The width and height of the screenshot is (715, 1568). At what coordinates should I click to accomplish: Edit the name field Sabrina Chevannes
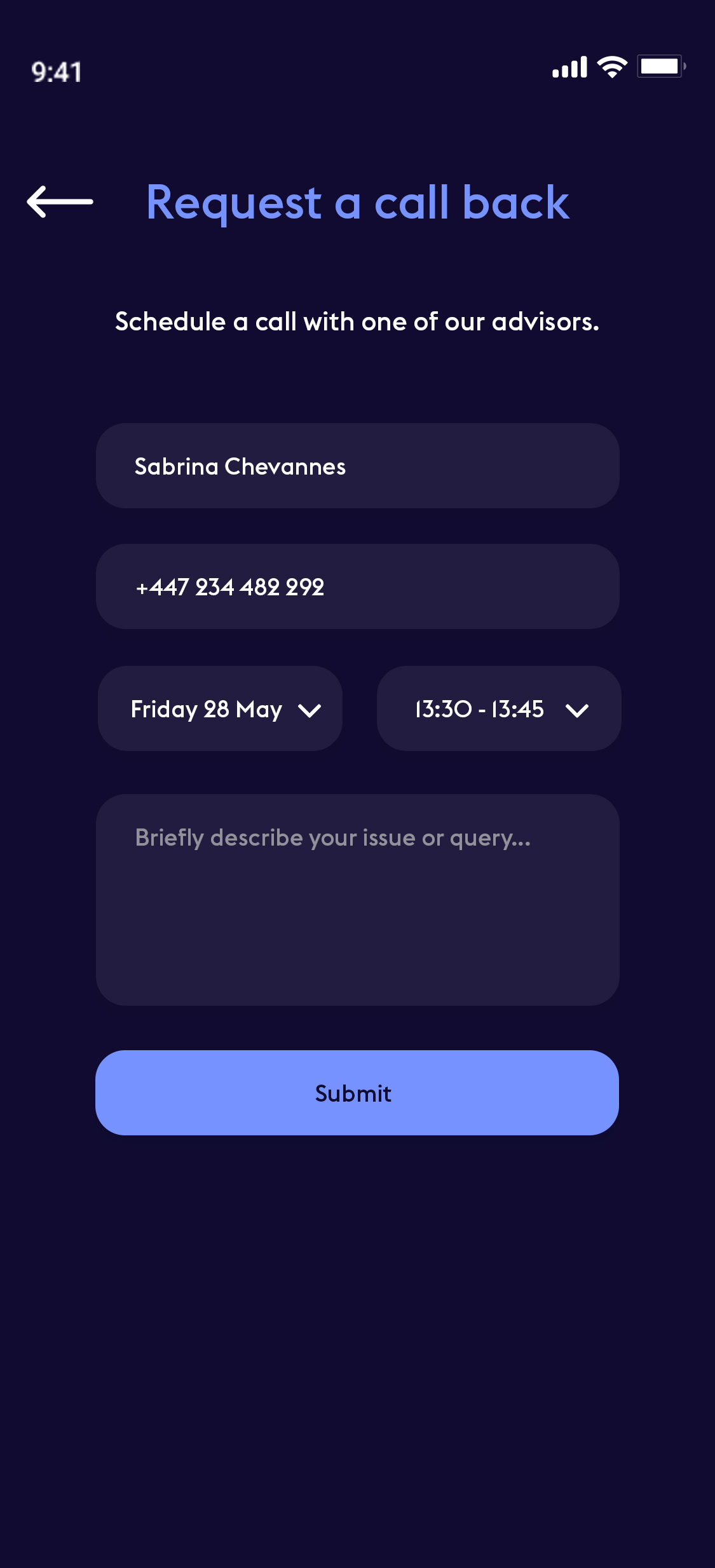[357, 466]
